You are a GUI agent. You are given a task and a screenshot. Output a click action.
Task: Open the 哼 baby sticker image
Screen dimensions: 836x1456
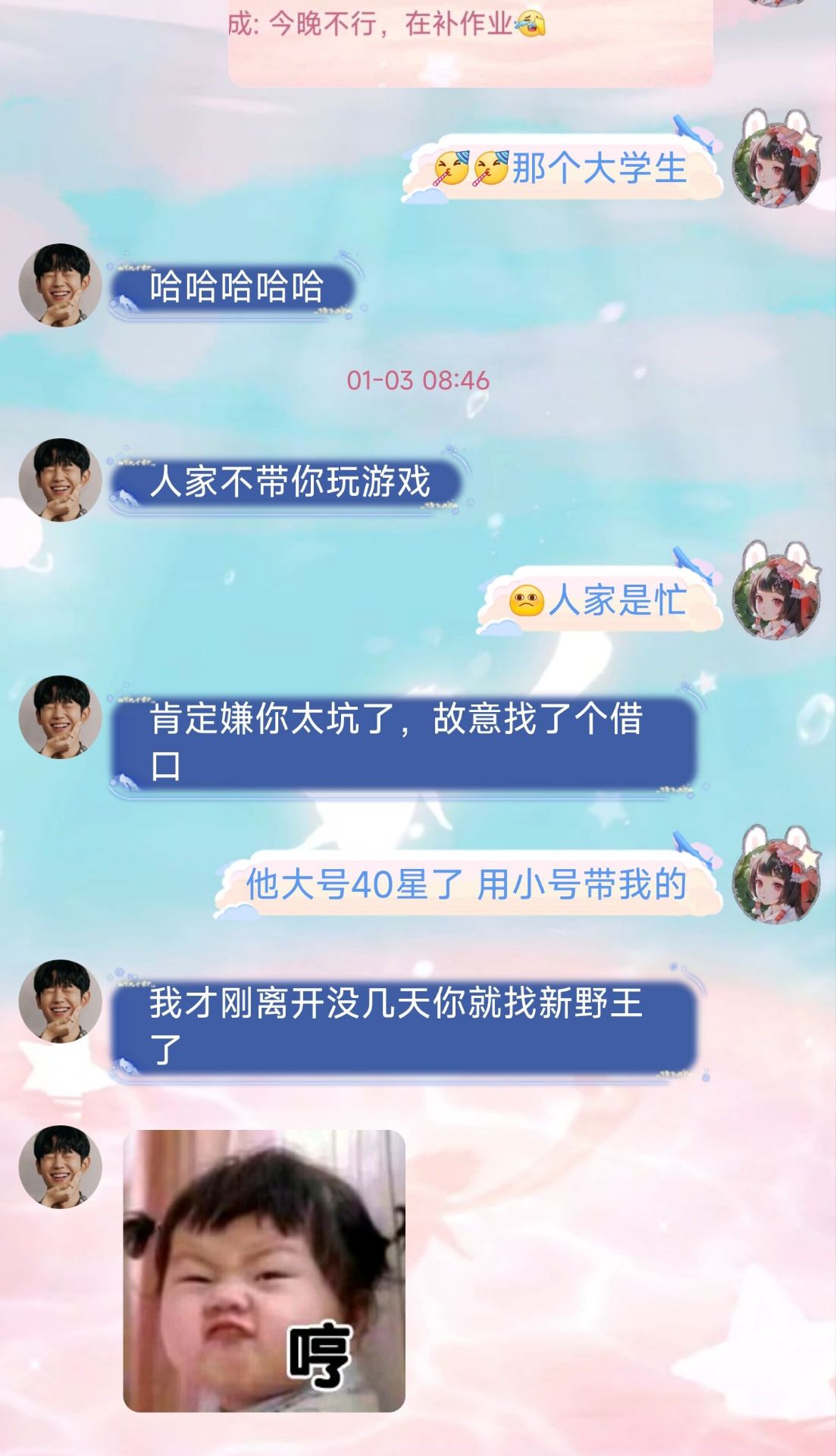pyautogui.click(x=264, y=1270)
